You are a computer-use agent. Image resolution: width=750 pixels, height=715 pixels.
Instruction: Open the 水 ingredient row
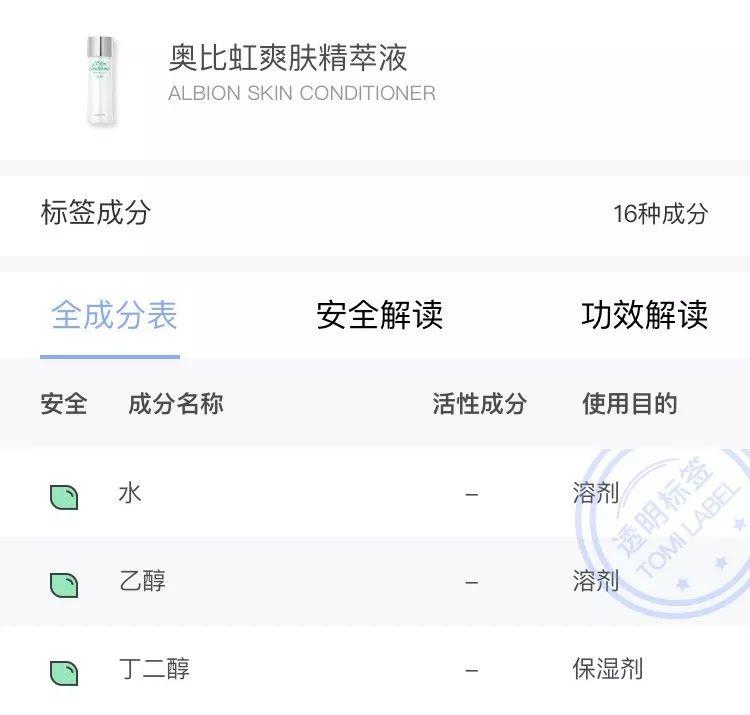(130, 493)
